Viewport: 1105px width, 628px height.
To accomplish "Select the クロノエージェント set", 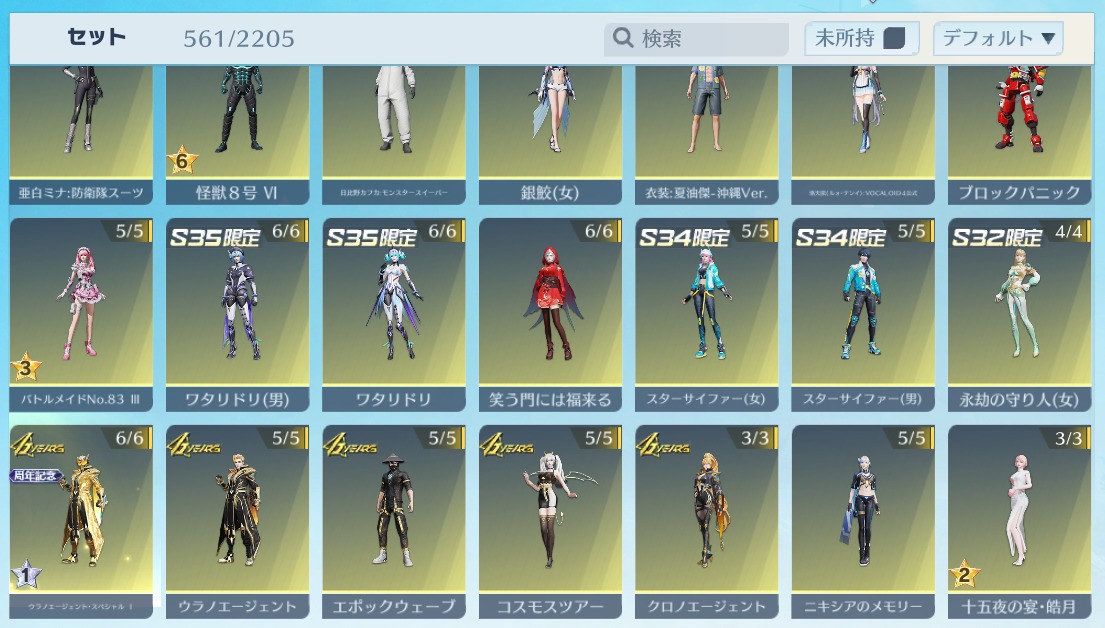I will coord(706,521).
